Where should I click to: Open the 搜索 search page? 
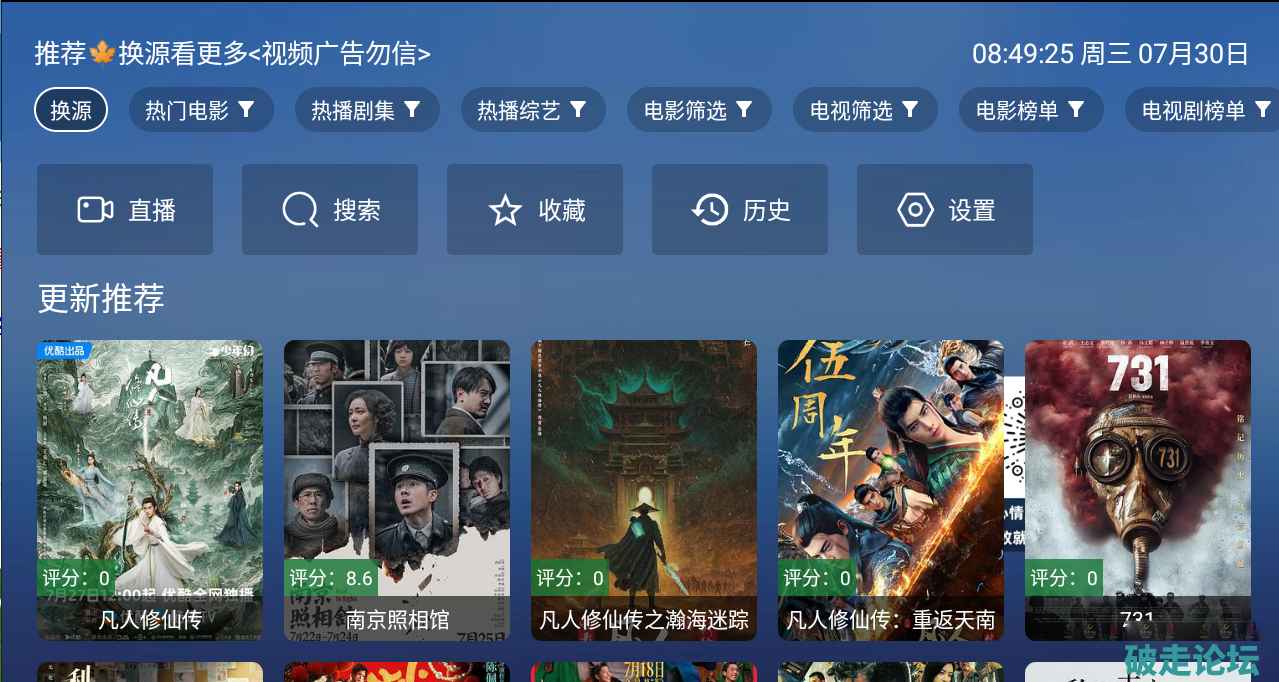pos(330,210)
